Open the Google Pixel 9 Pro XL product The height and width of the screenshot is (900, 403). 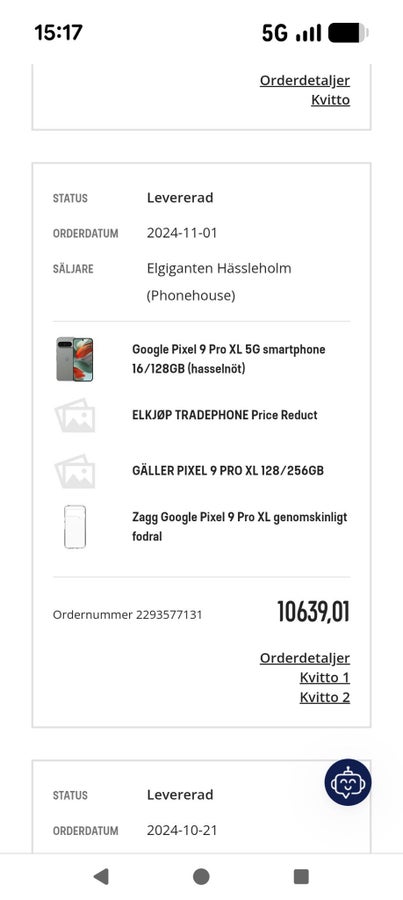pos(228,359)
